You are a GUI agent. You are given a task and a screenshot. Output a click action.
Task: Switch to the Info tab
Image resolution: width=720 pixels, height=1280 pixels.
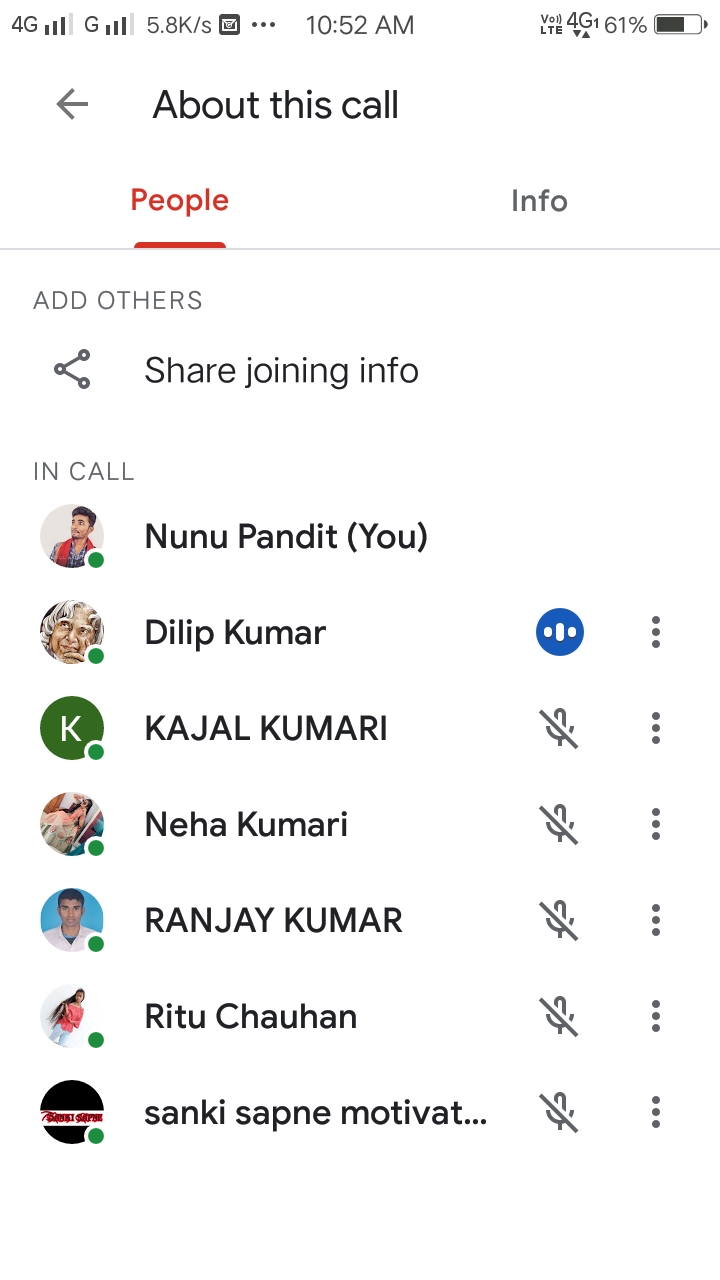click(x=539, y=201)
